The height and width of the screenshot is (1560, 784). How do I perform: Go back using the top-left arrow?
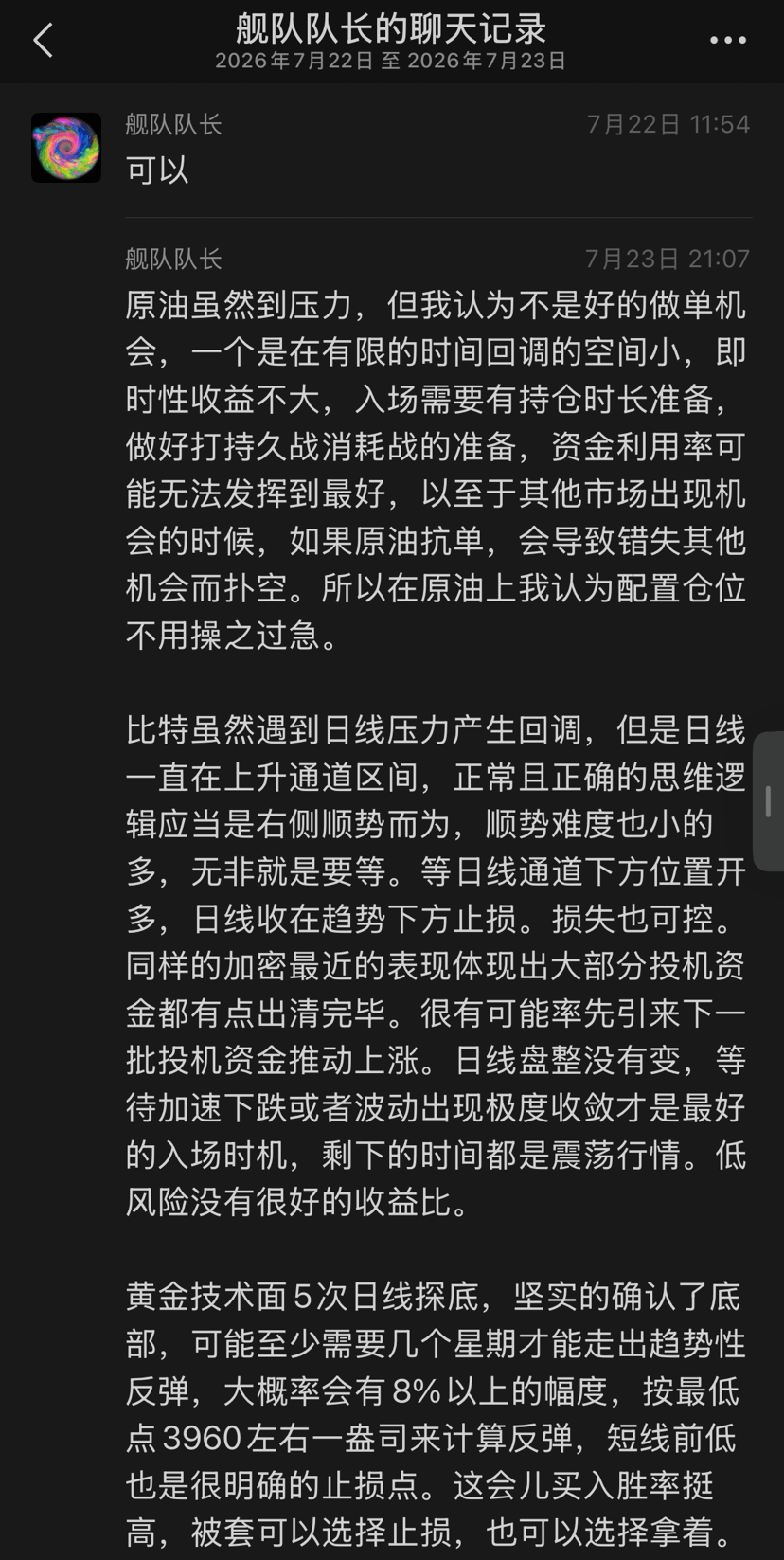click(44, 41)
